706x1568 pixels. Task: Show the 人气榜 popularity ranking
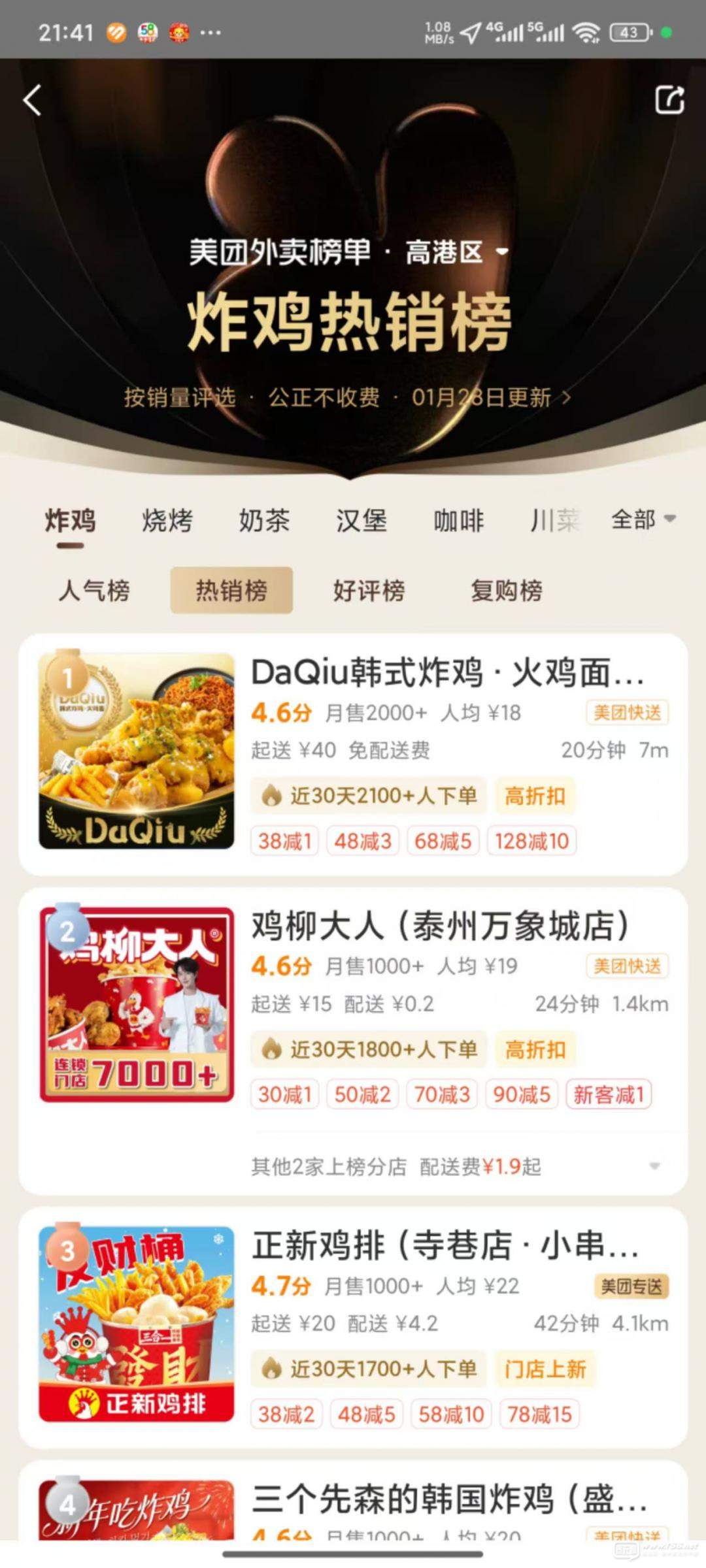pyautogui.click(x=94, y=591)
